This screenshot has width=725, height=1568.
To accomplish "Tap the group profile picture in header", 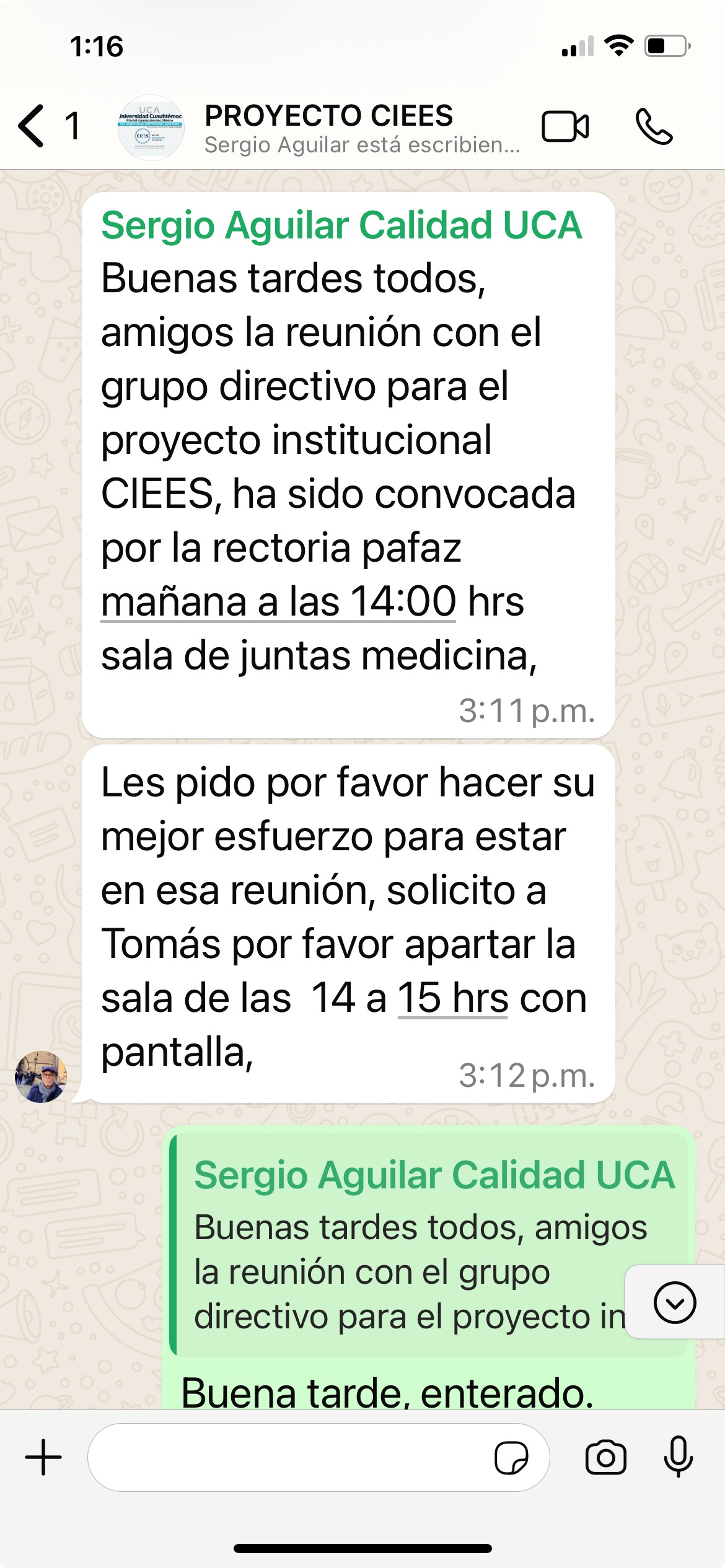I will click(151, 128).
